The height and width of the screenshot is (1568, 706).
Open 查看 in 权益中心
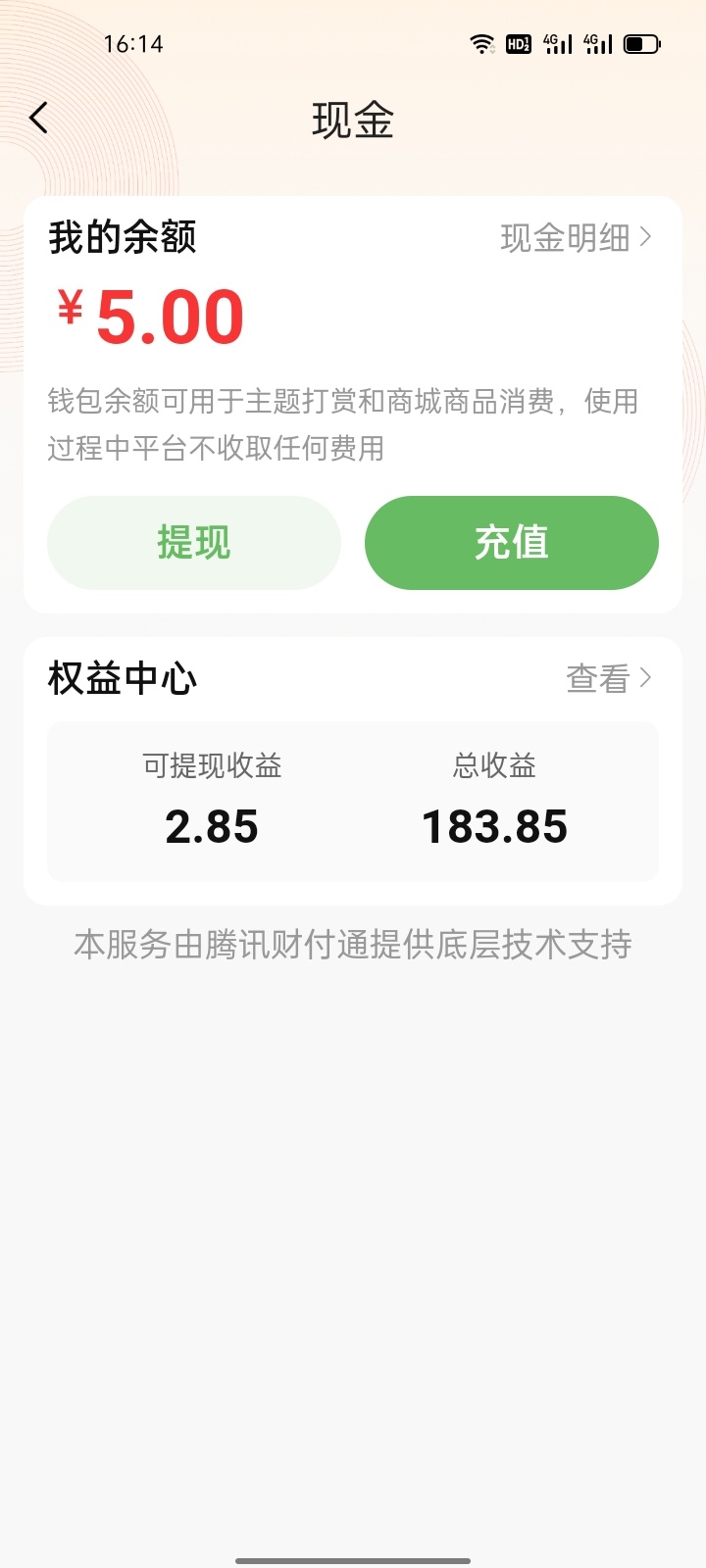pos(608,678)
